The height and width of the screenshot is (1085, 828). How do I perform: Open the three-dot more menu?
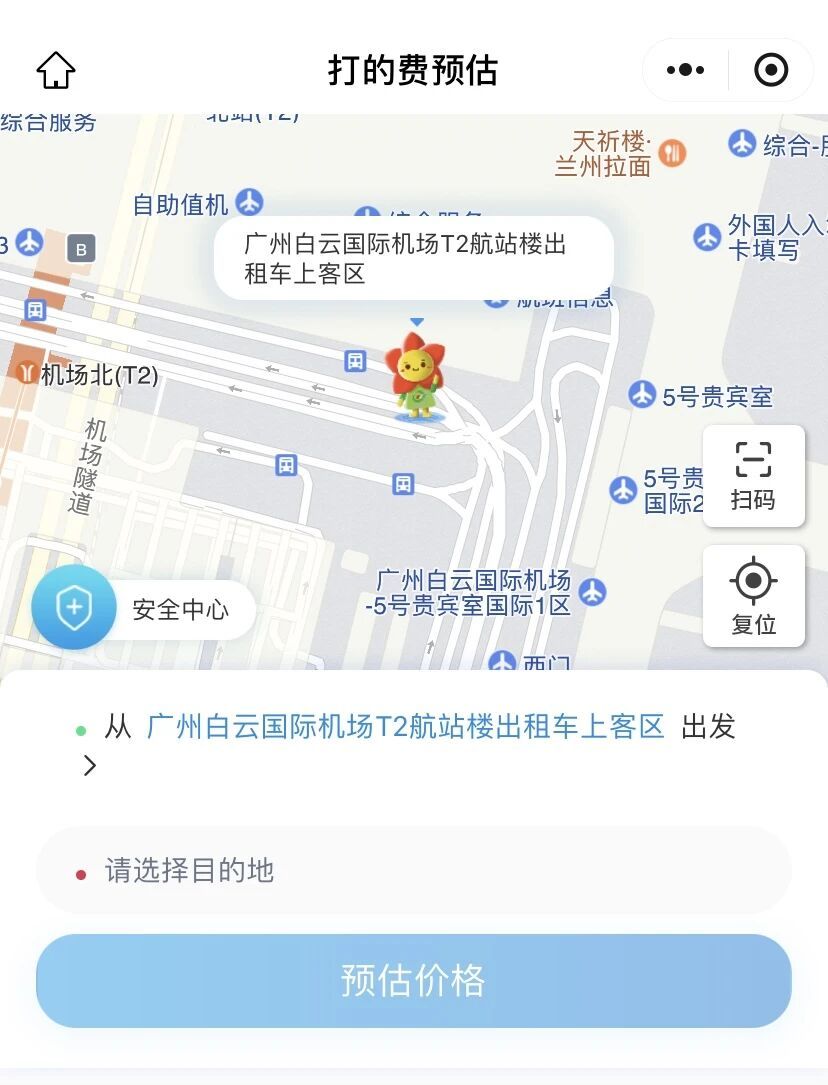point(685,70)
